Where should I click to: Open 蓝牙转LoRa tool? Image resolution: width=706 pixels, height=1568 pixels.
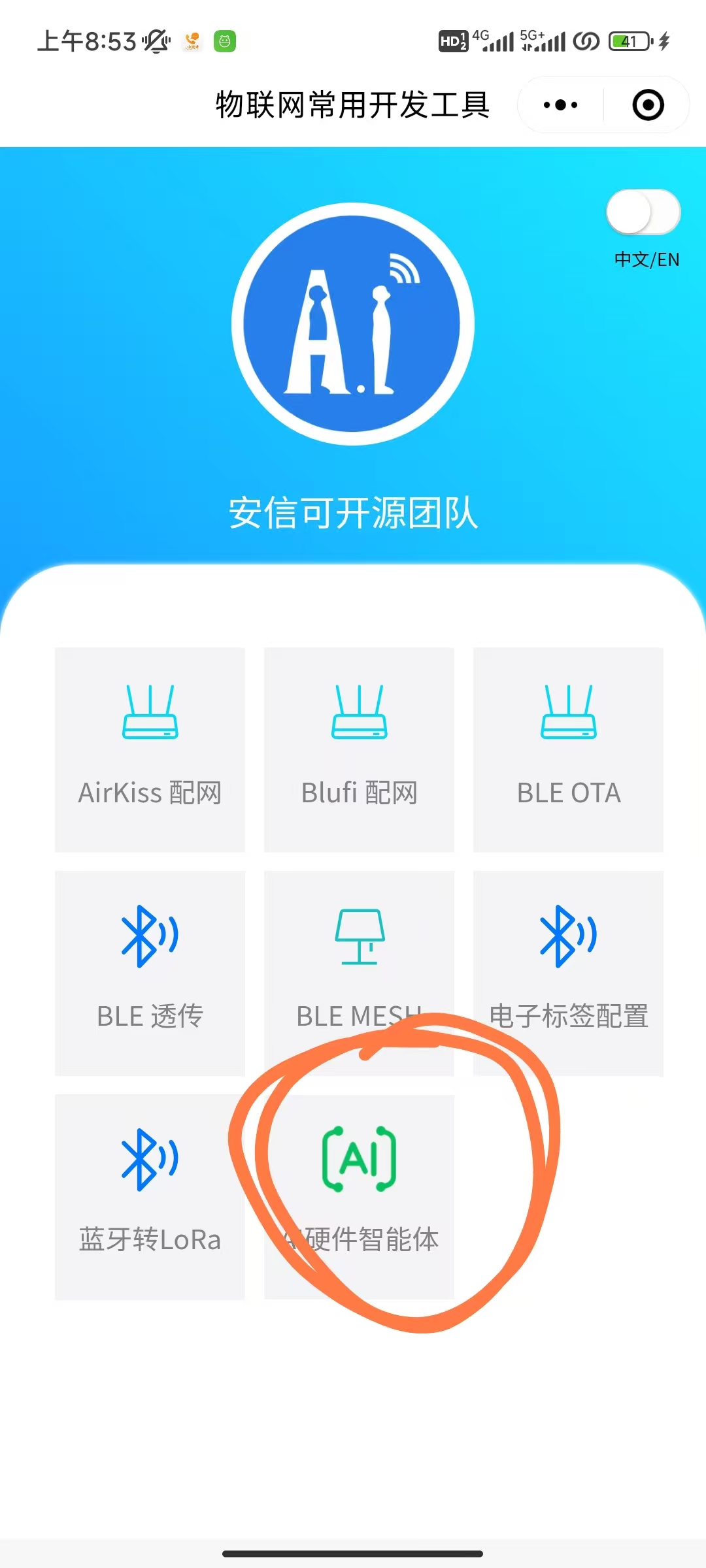(150, 1197)
